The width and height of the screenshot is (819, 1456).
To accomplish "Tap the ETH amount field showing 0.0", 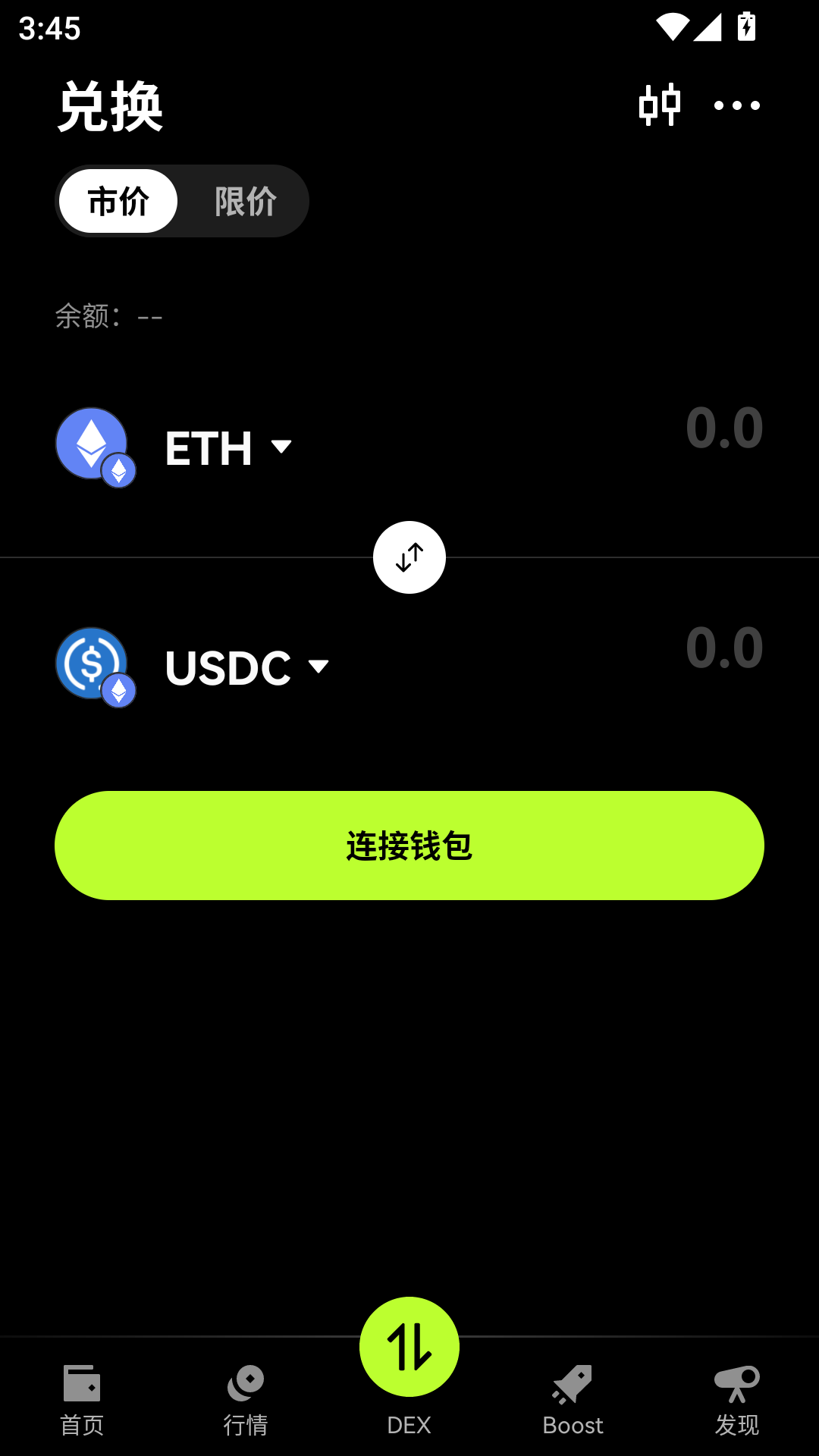I will 723,428.
